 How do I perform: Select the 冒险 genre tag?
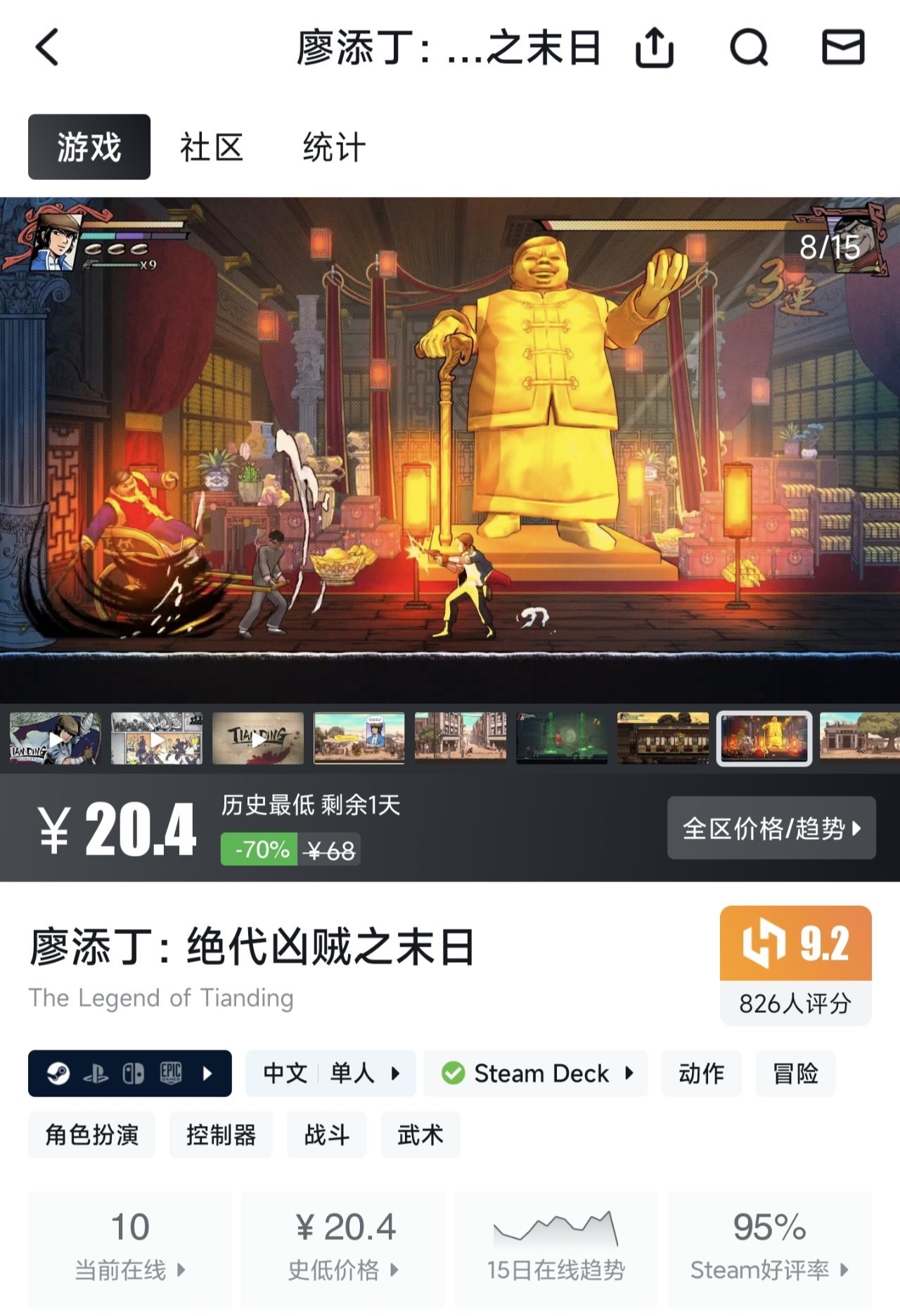795,1073
